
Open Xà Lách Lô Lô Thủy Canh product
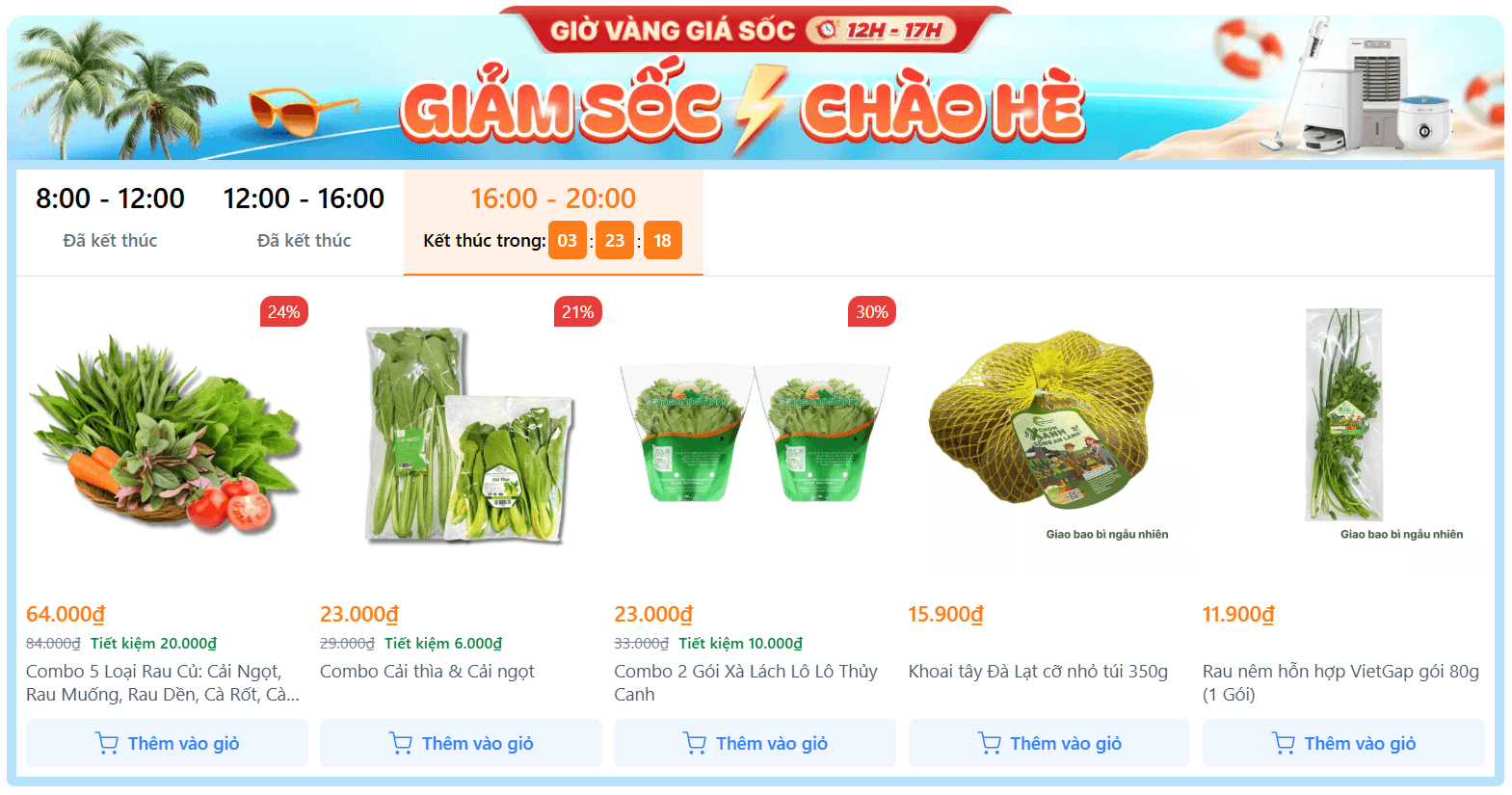[755, 434]
